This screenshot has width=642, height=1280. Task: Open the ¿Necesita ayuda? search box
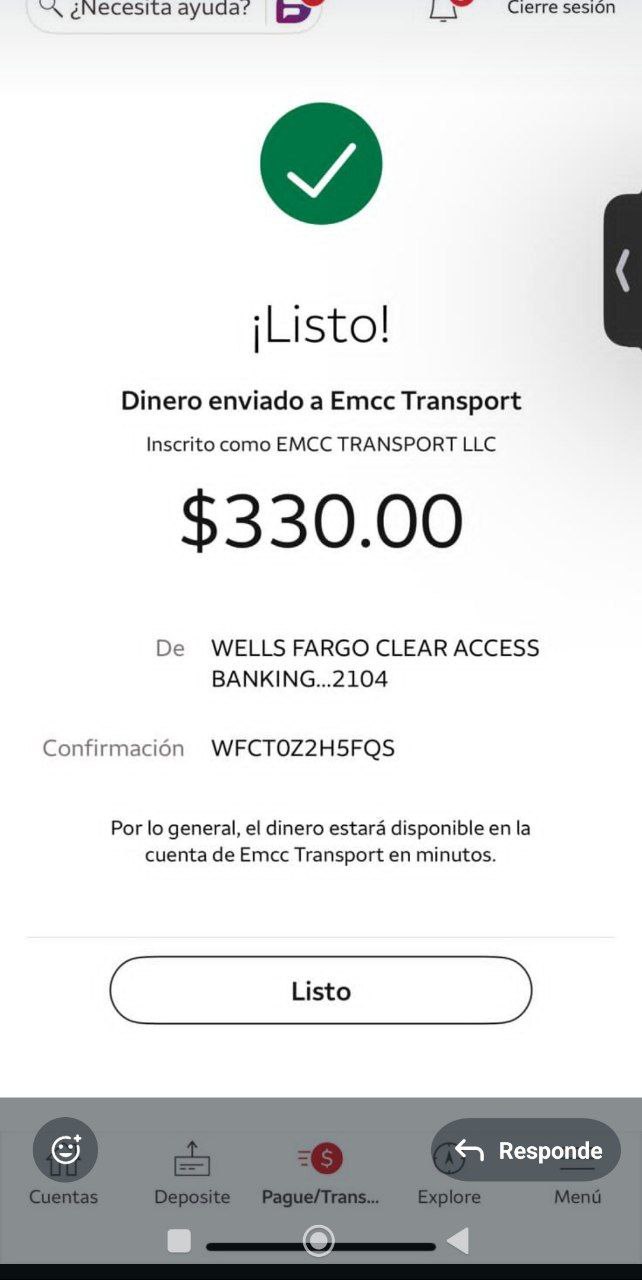[x=150, y=10]
